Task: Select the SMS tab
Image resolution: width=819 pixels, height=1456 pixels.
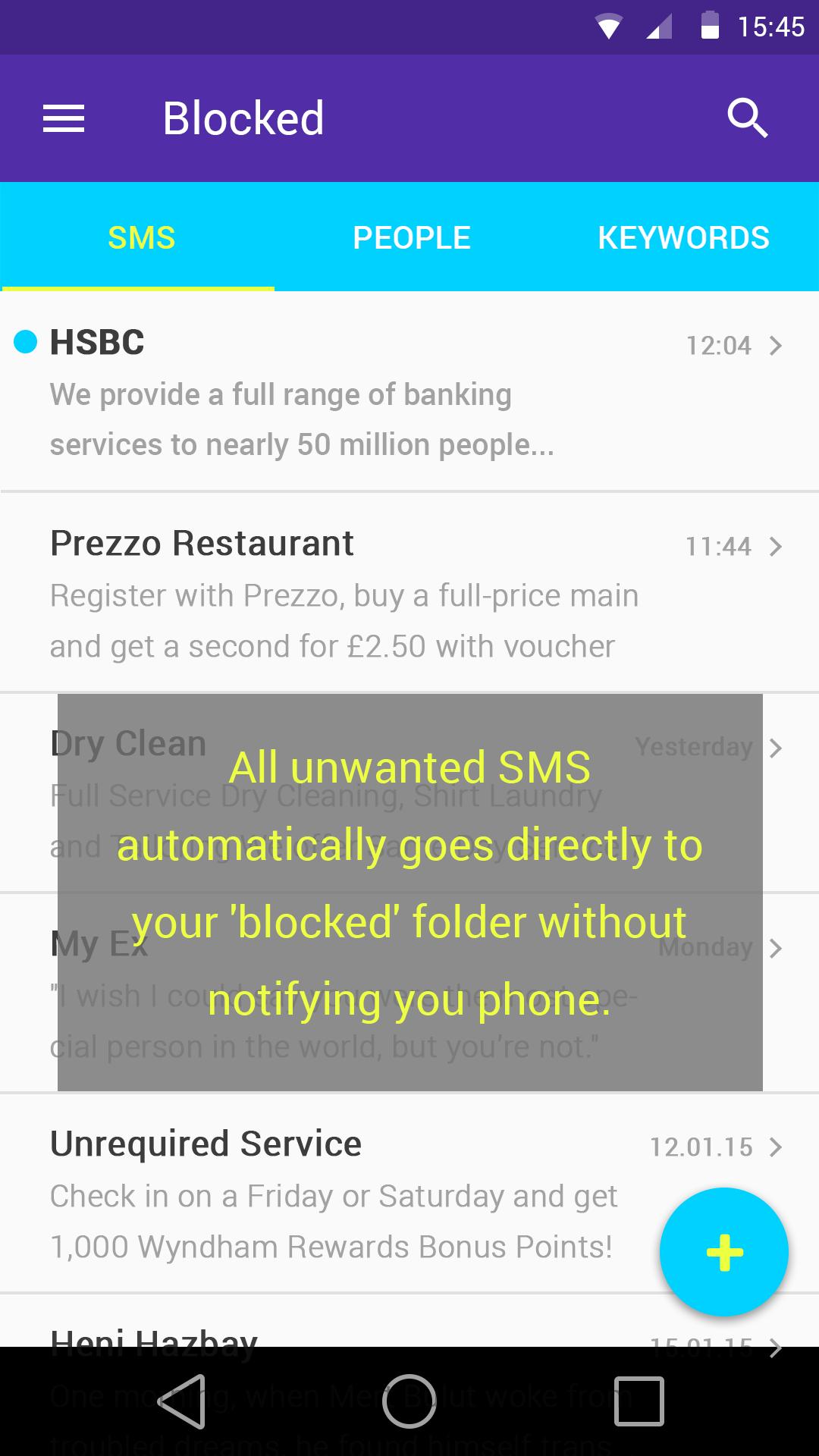Action: 141,237
